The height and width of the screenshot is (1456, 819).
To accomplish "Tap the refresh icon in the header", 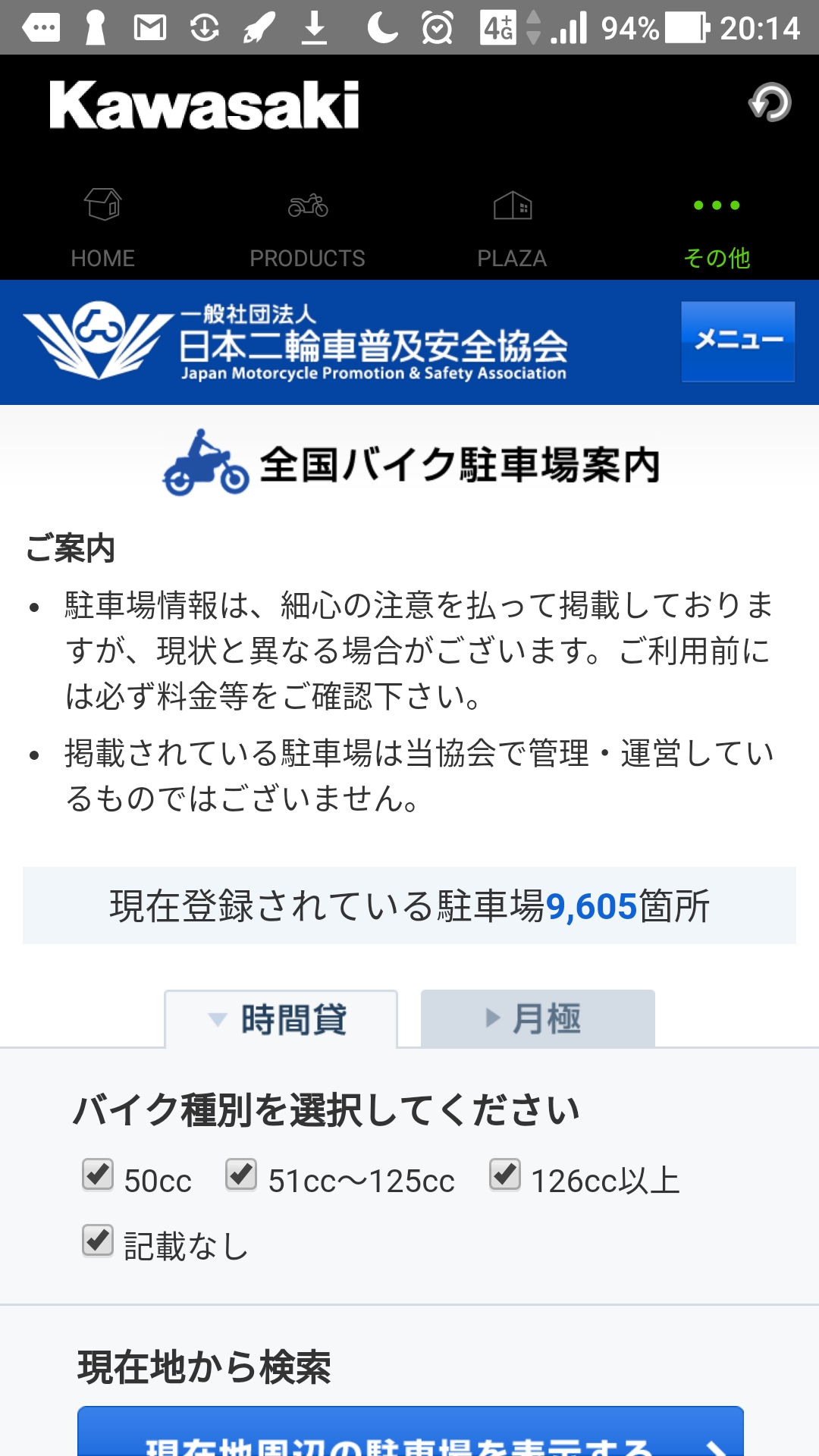I will click(x=770, y=102).
